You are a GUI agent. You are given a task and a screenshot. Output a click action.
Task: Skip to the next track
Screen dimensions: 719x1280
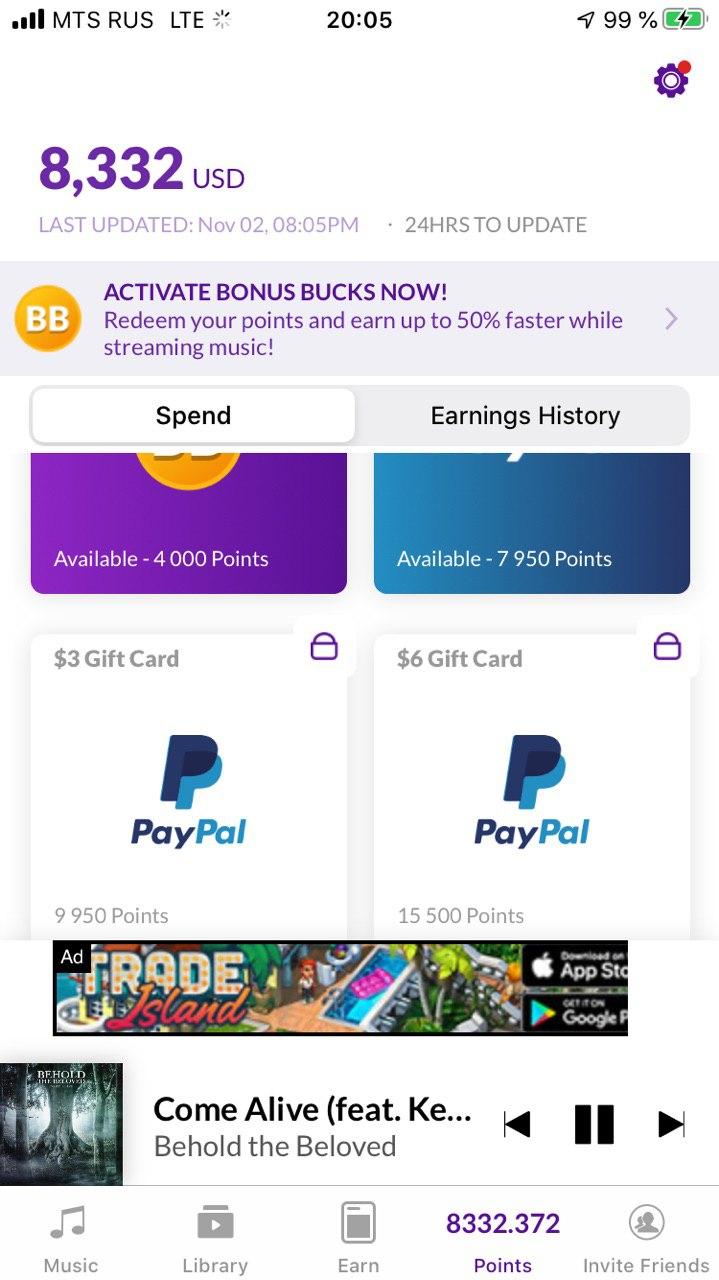671,1124
